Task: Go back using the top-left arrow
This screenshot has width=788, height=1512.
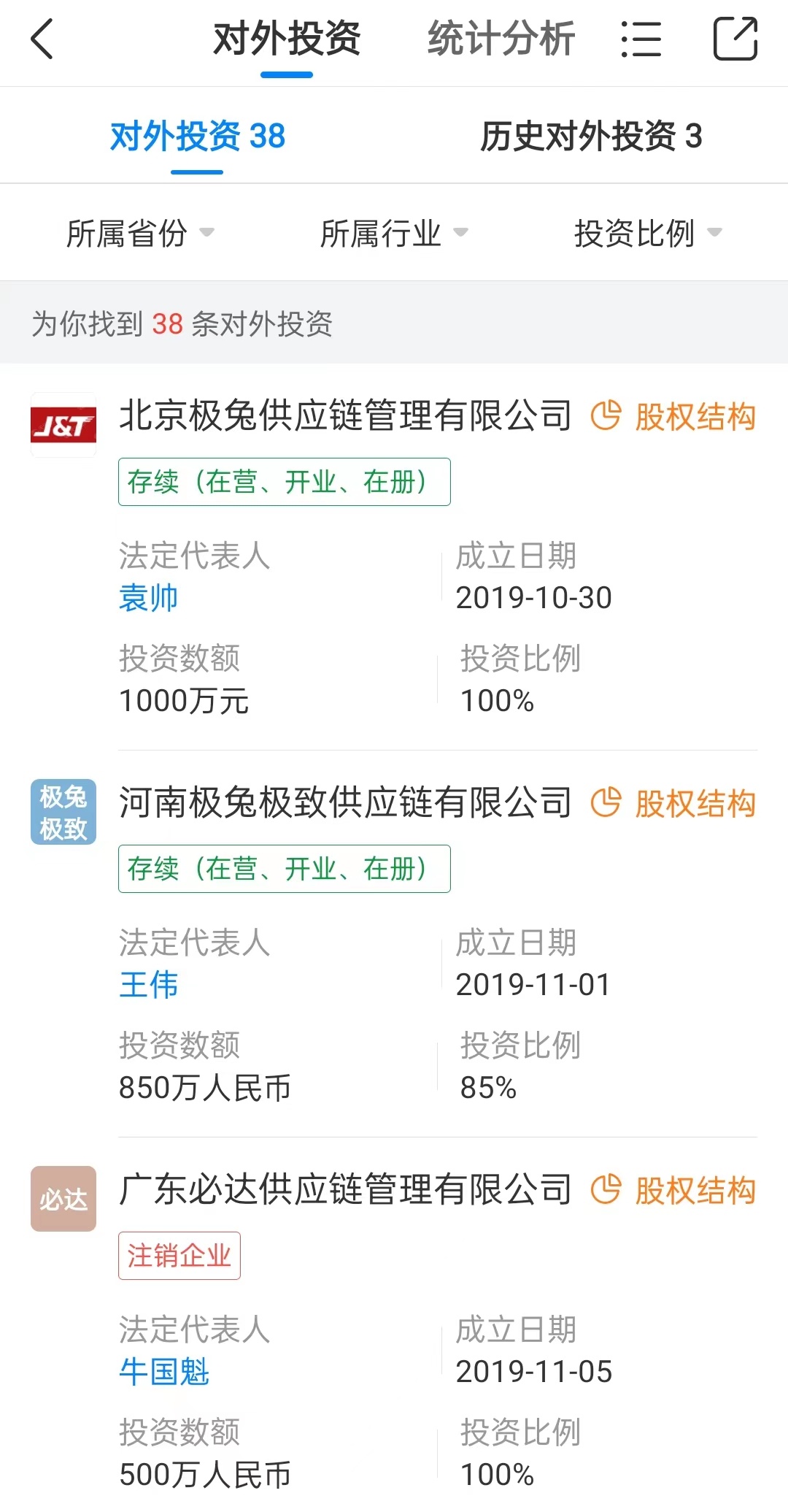Action: [42, 39]
